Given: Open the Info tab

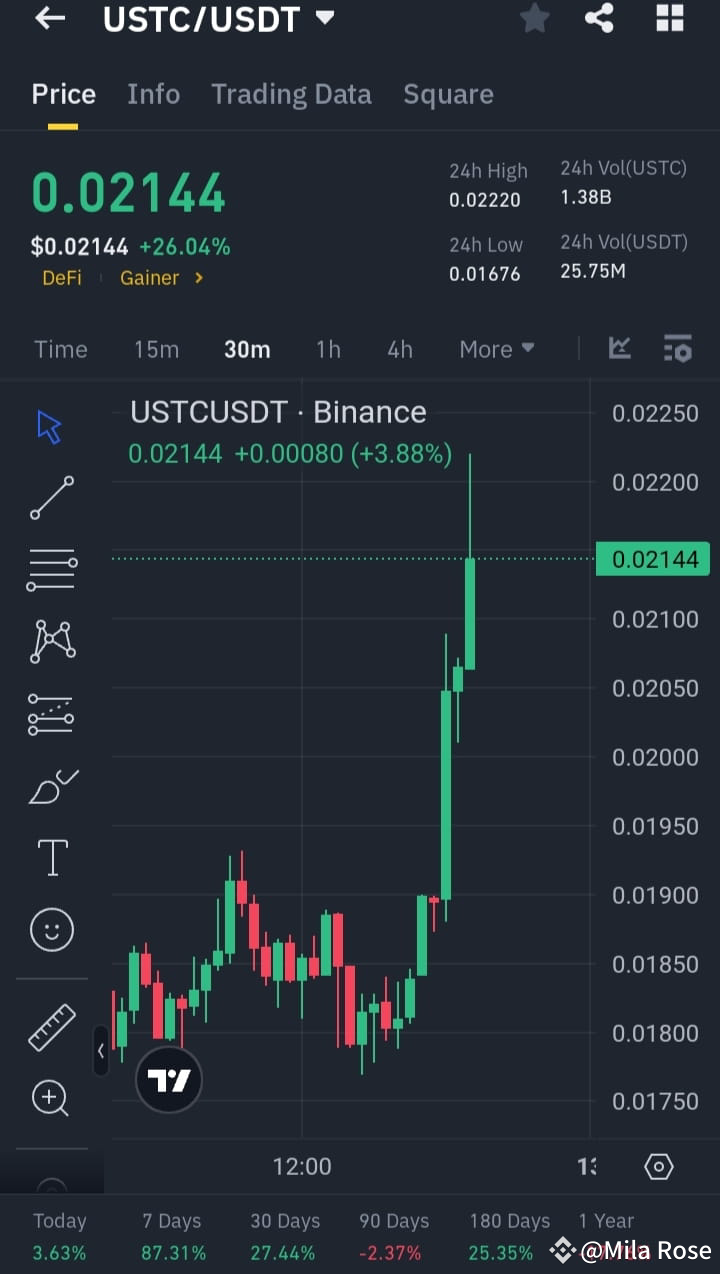Looking at the screenshot, I should point(153,93).
